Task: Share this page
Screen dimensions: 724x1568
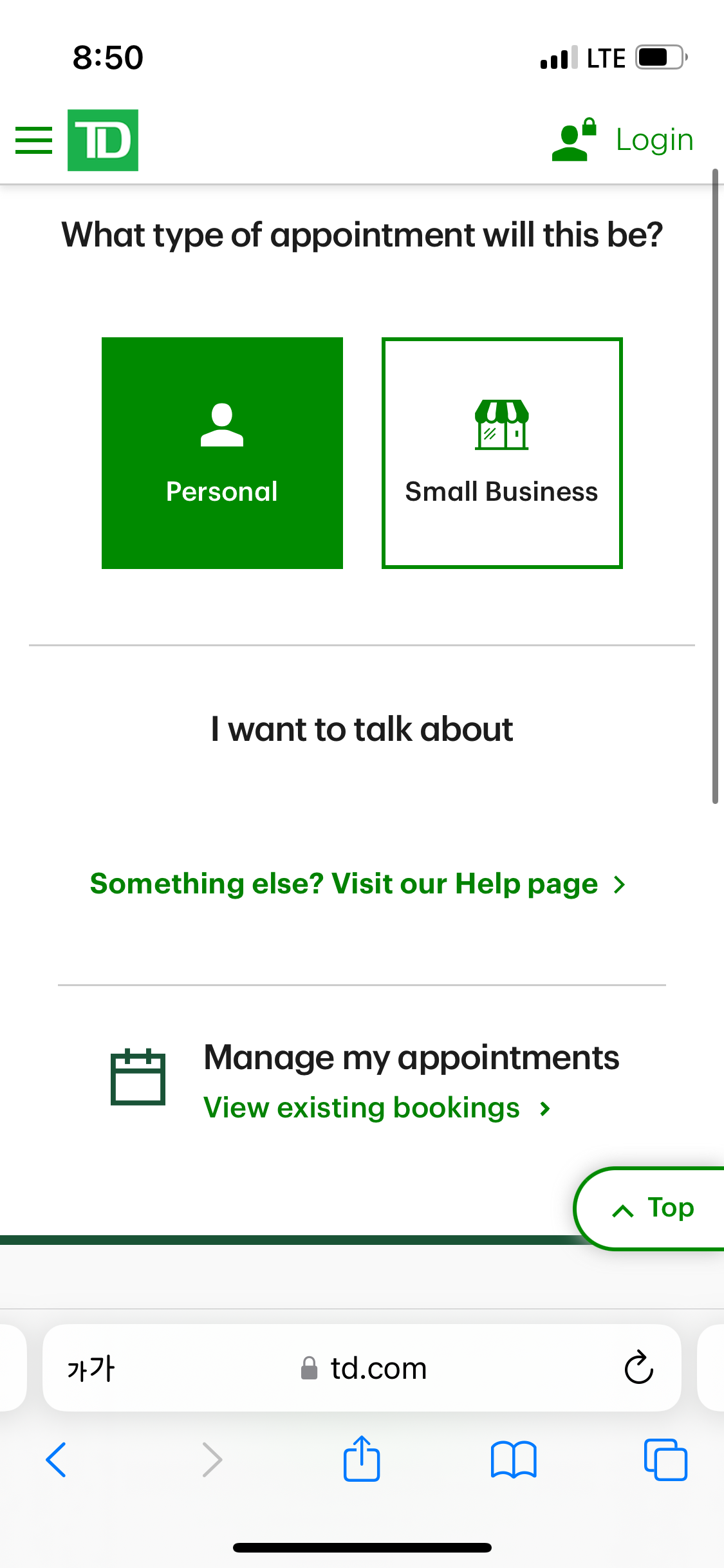Action: coord(362,1458)
